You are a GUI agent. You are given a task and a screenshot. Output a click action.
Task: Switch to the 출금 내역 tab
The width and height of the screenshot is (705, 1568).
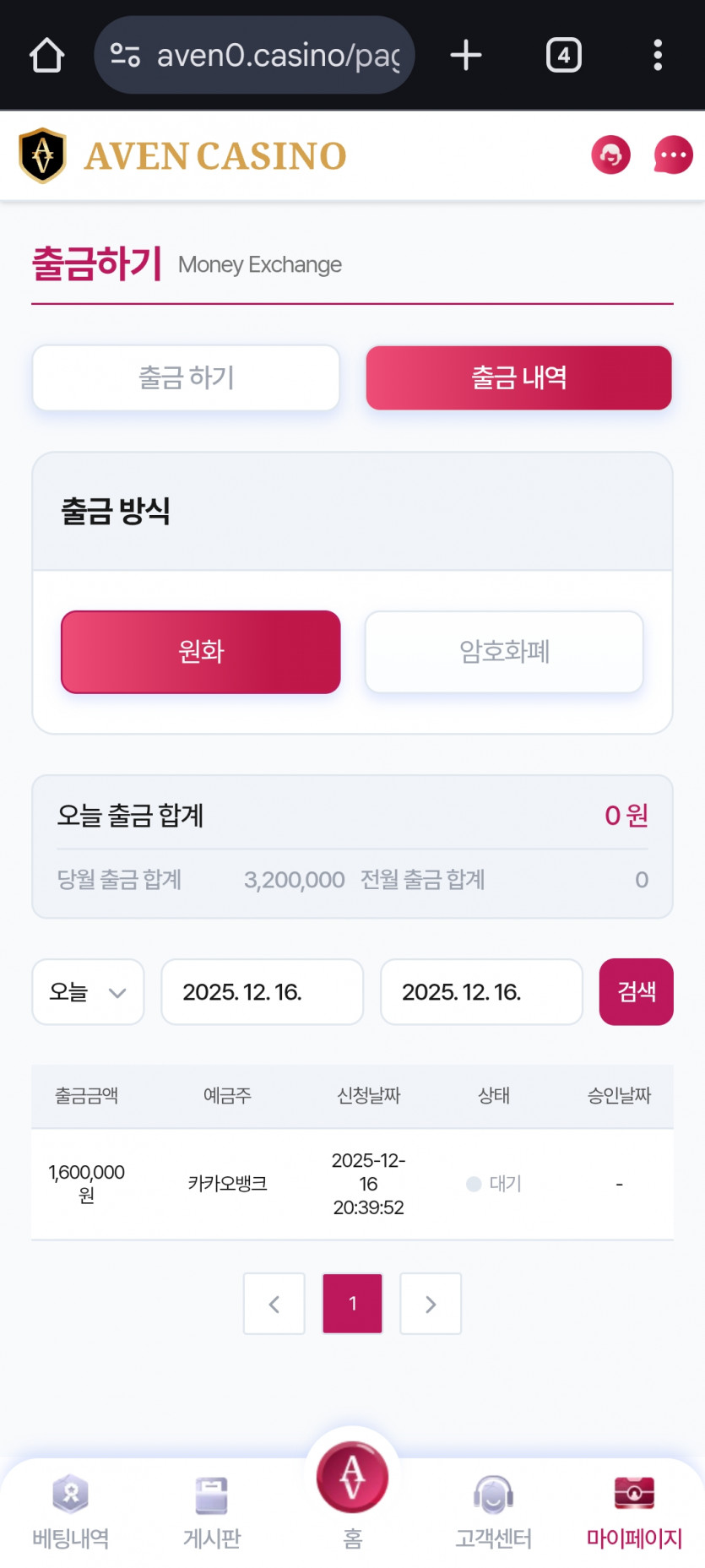click(518, 377)
